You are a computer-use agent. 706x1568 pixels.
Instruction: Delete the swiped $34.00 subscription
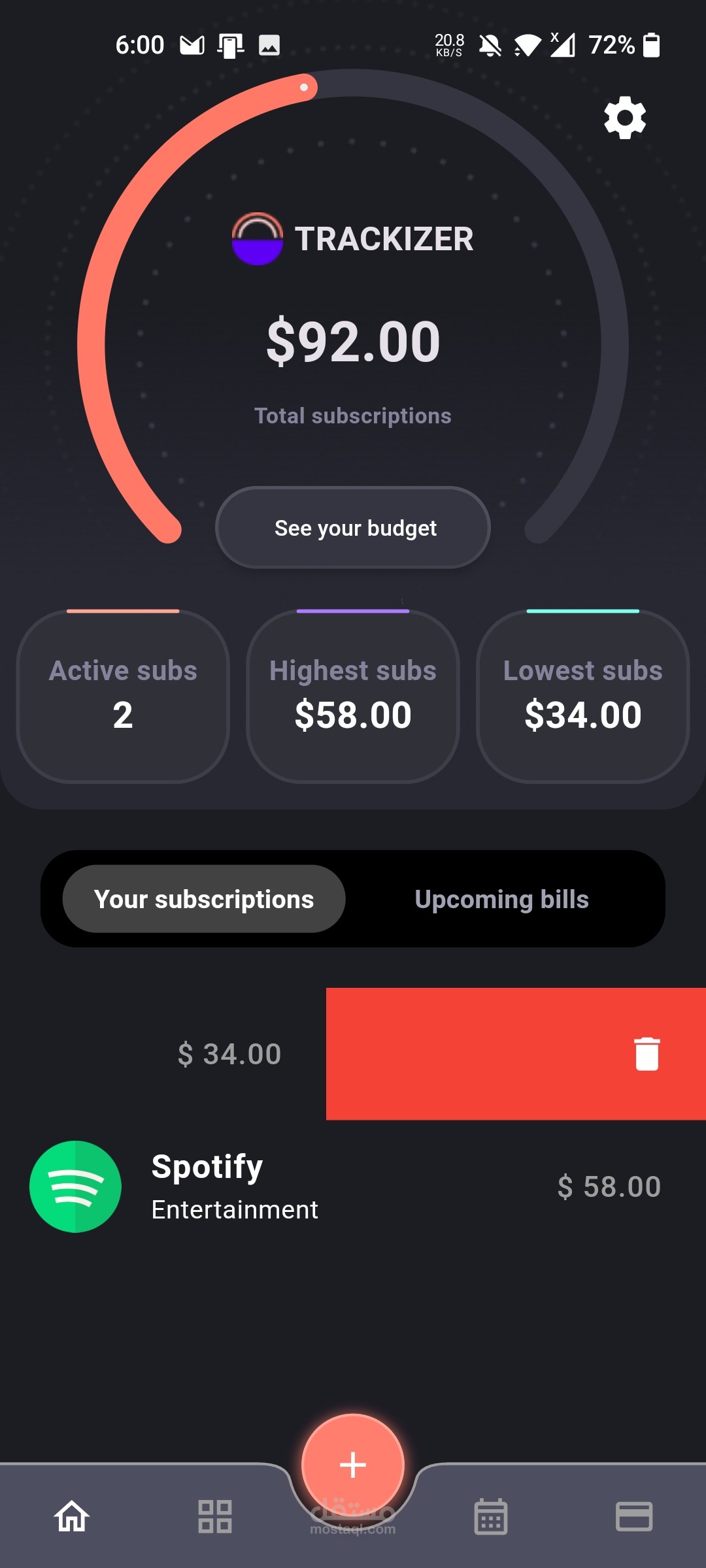click(647, 1054)
